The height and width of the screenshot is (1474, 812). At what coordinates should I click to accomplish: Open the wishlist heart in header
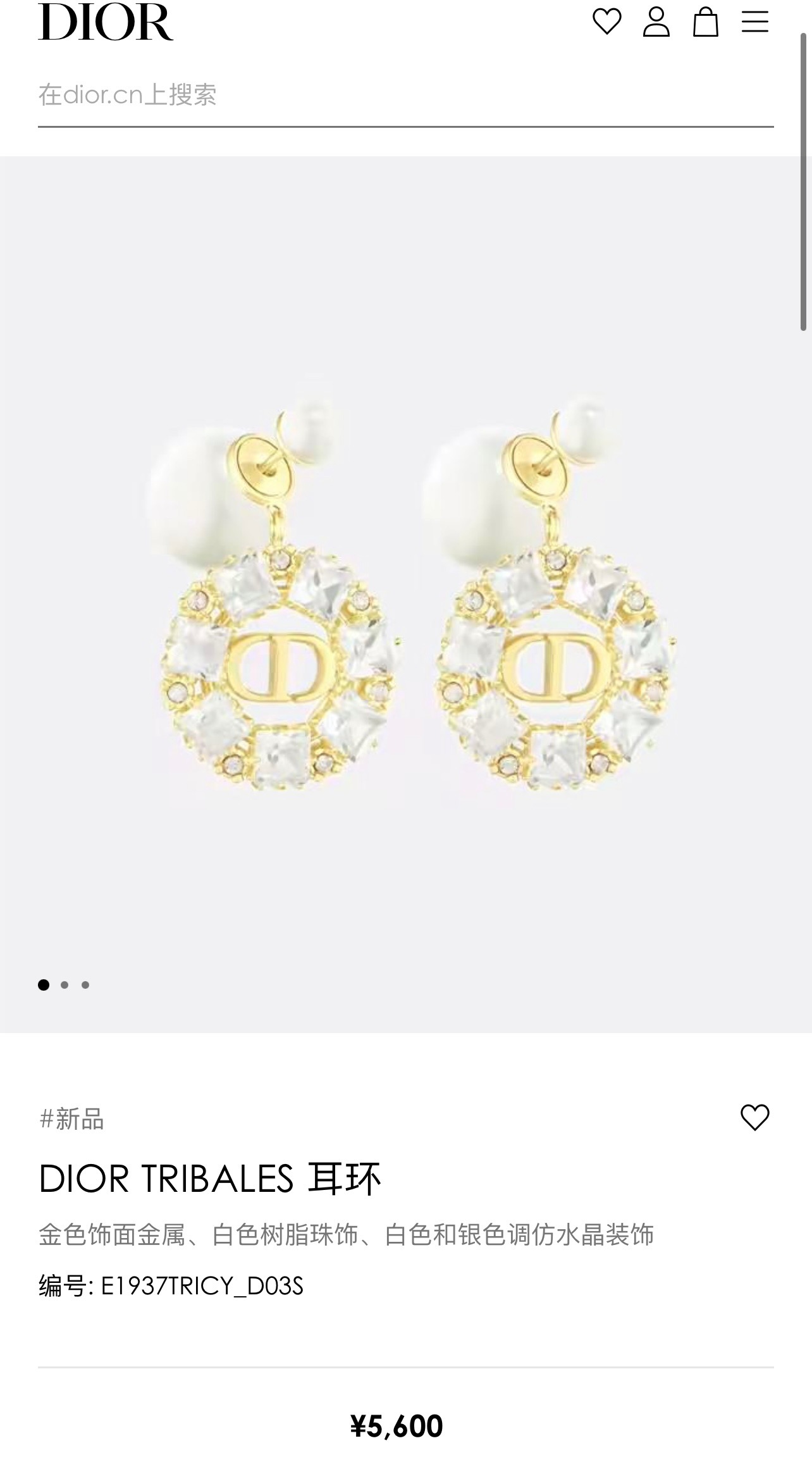click(606, 22)
